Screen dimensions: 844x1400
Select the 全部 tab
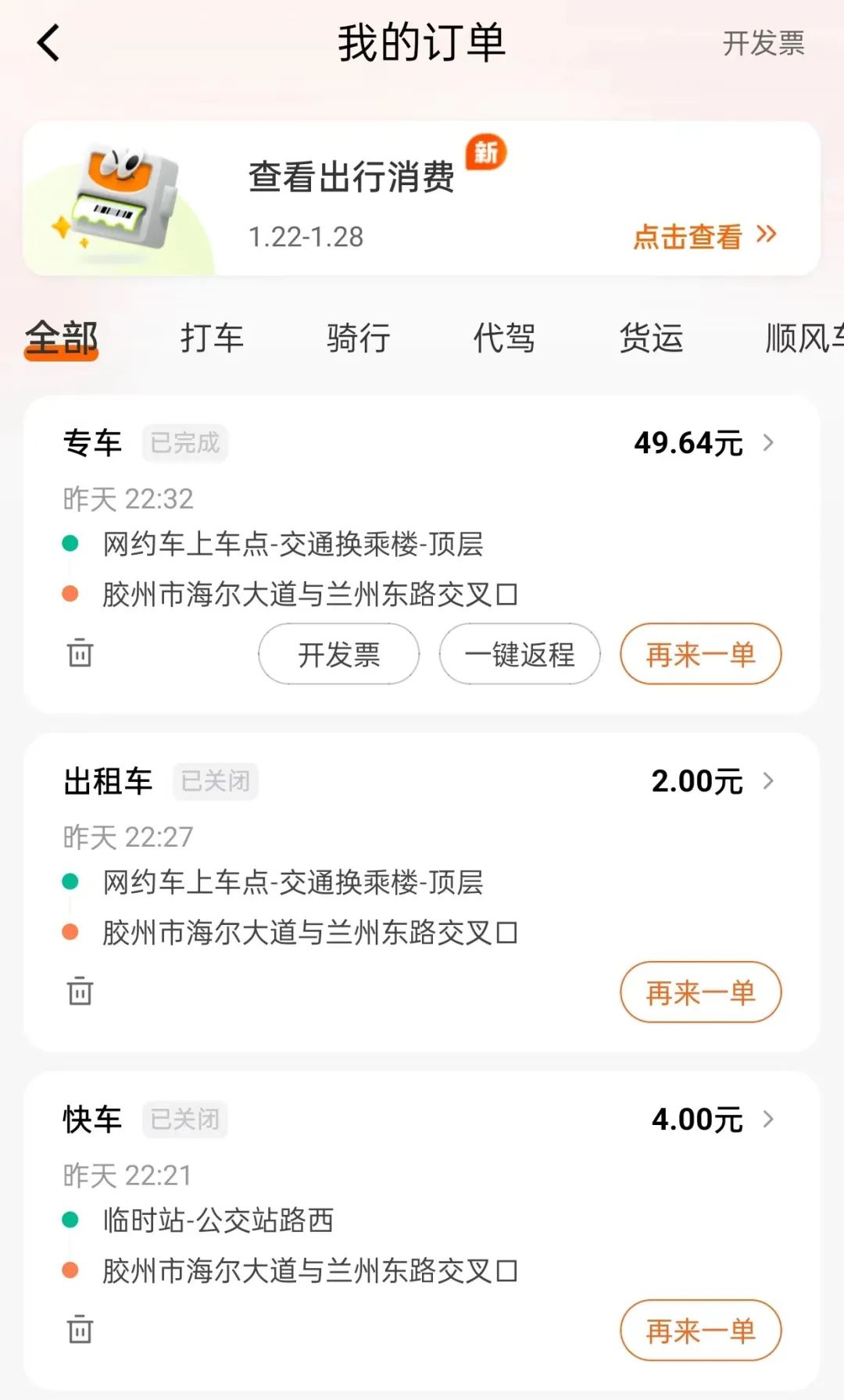[x=61, y=338]
